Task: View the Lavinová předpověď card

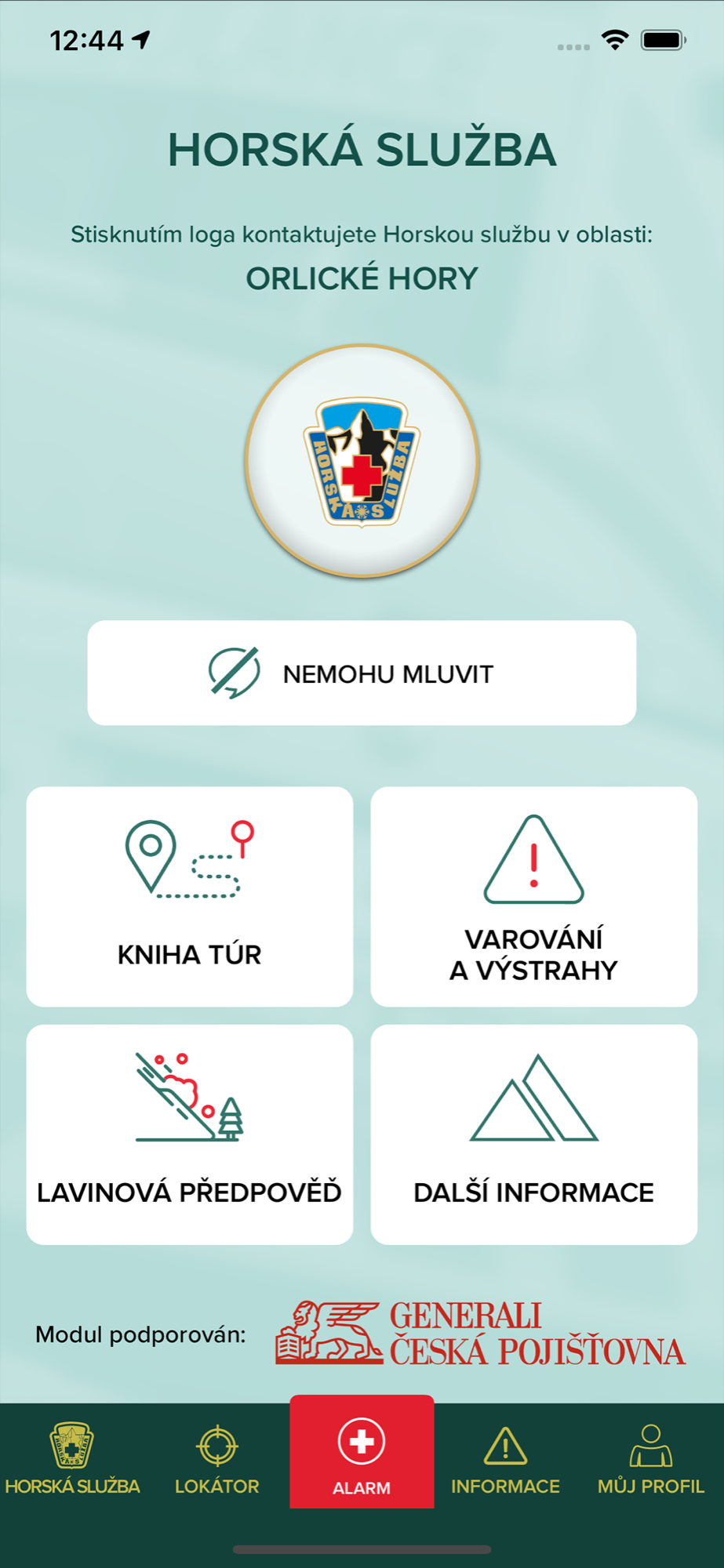Action: (x=189, y=1134)
